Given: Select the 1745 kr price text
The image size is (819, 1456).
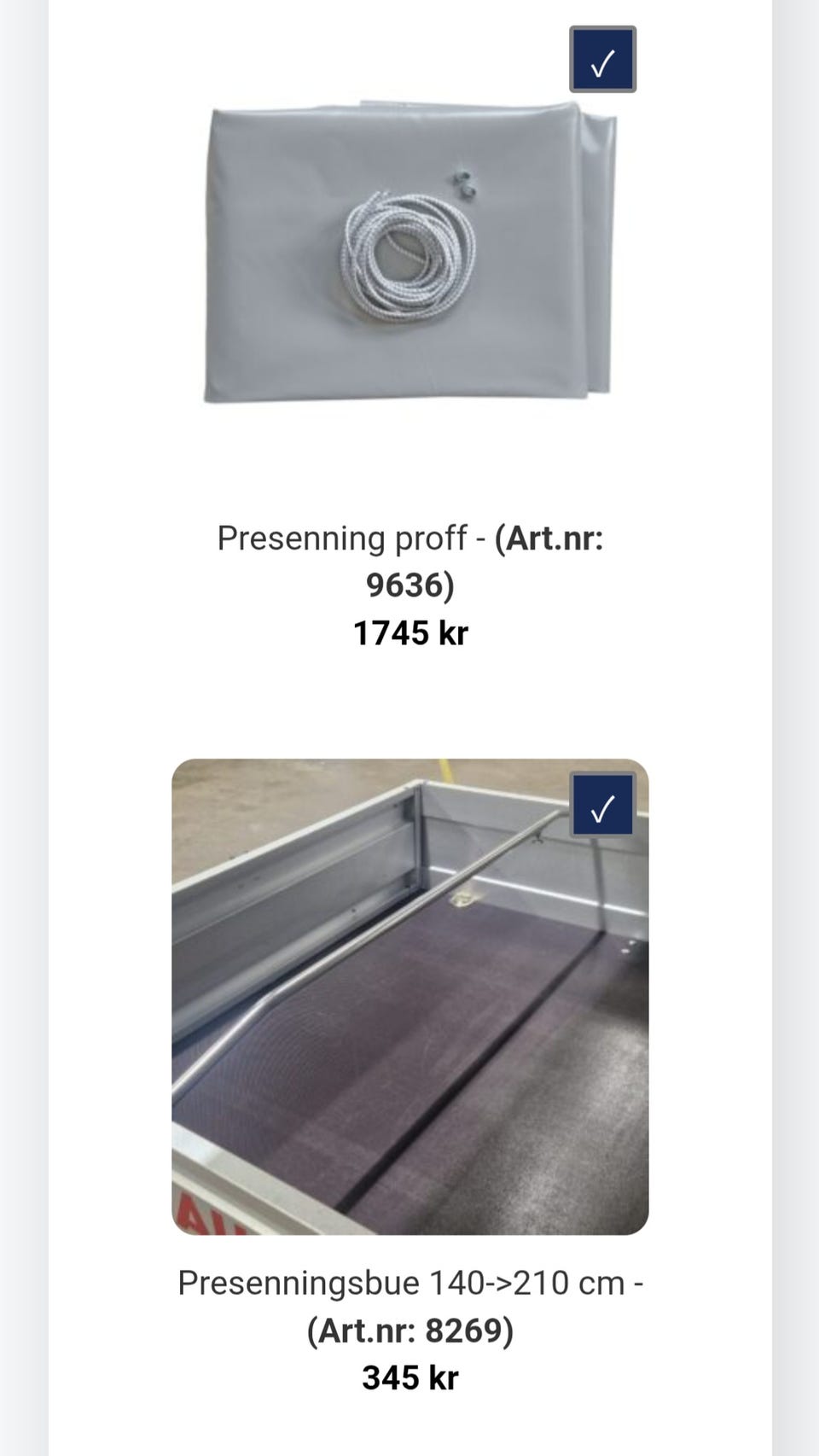Looking at the screenshot, I should 413,633.
